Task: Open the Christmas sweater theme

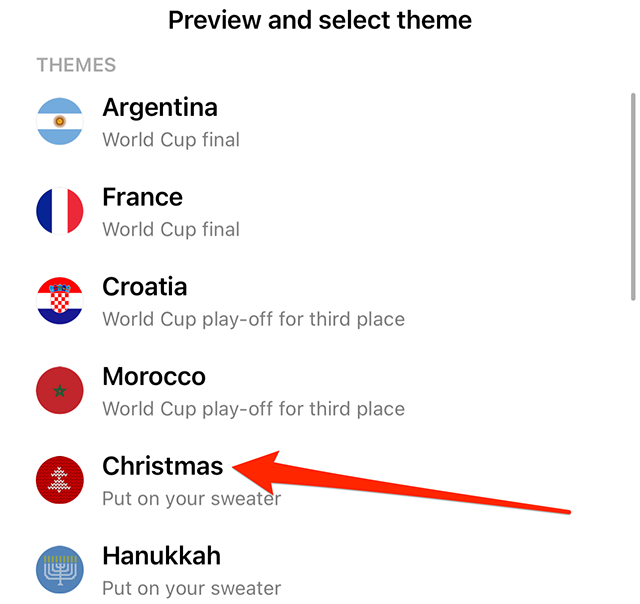Action: [x=162, y=481]
